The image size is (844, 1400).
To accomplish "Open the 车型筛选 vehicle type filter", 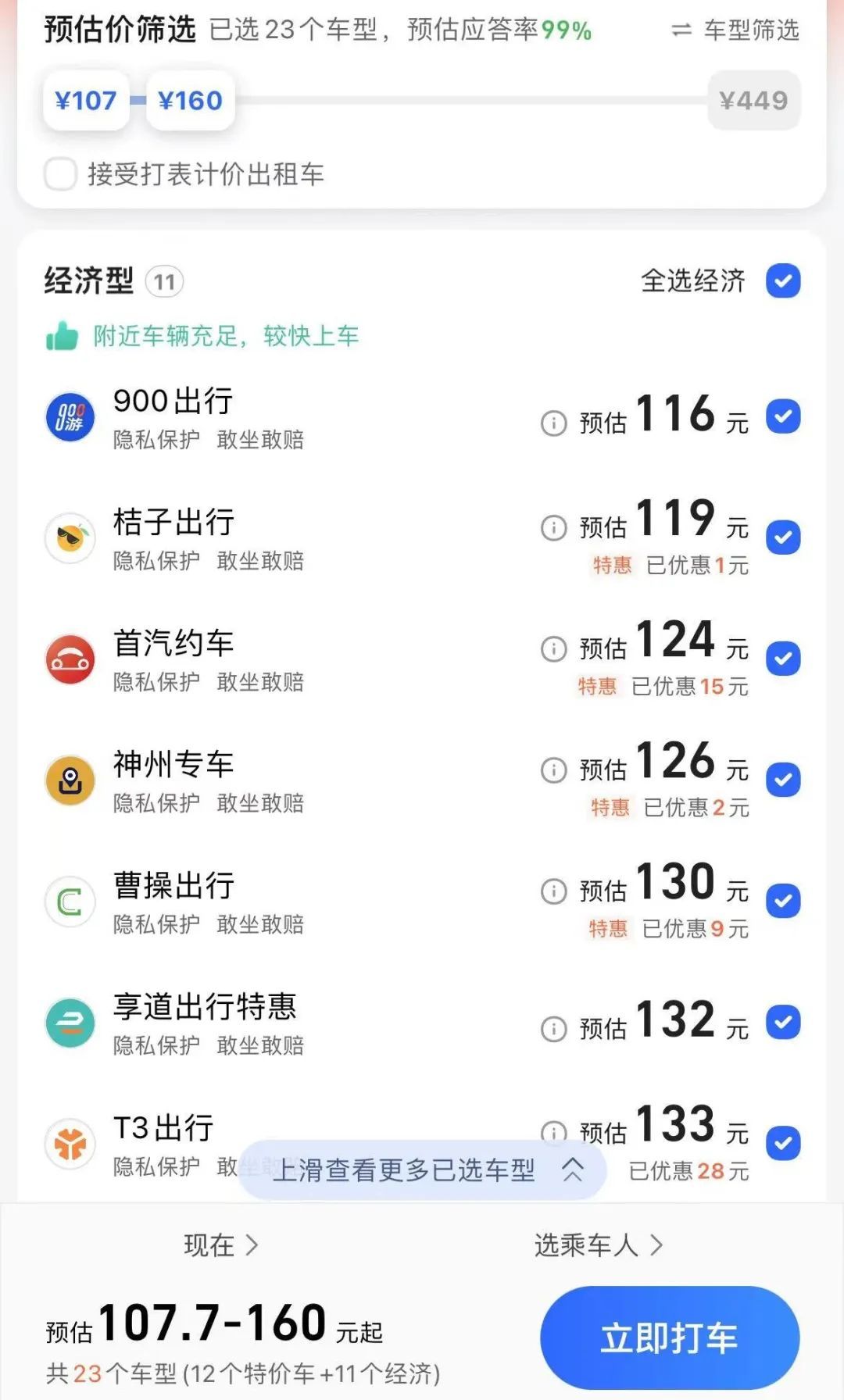I will click(735, 30).
